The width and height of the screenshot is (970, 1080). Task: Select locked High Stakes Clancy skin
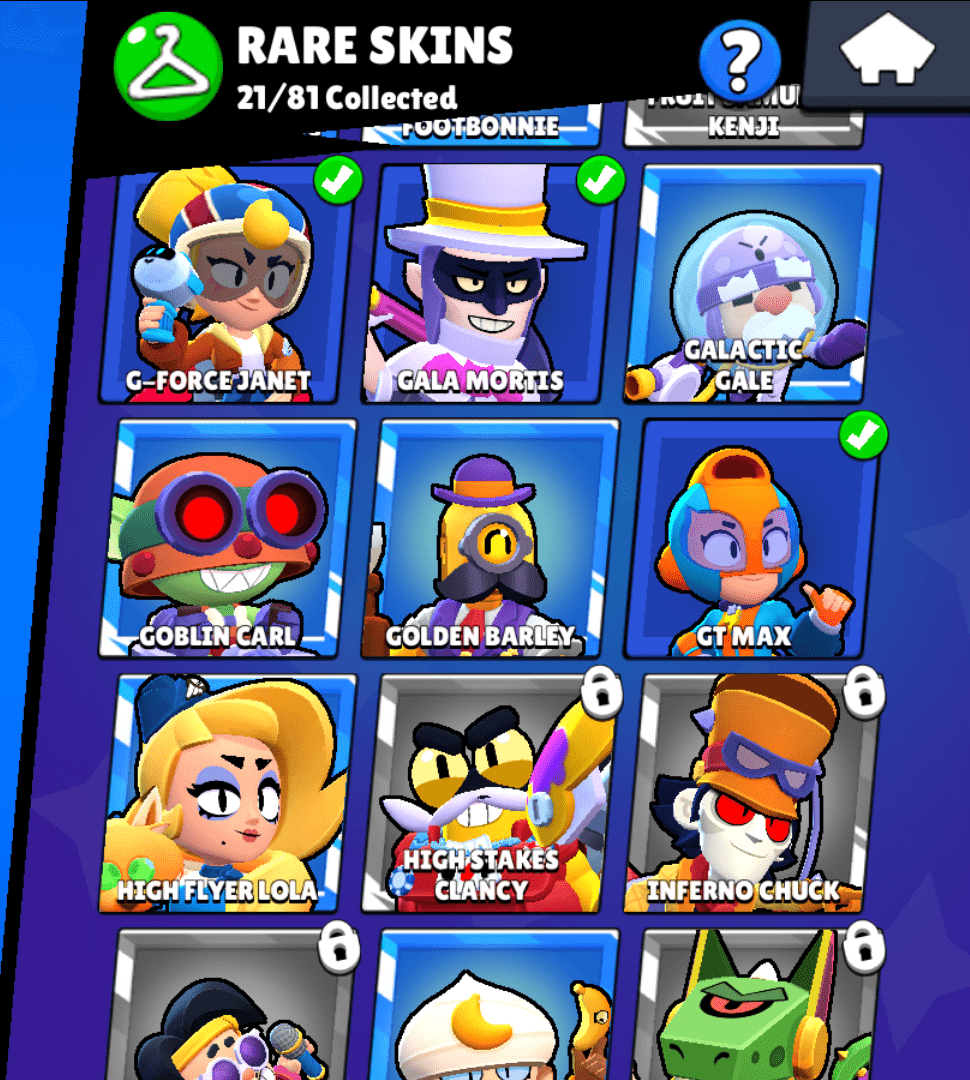[x=490, y=795]
